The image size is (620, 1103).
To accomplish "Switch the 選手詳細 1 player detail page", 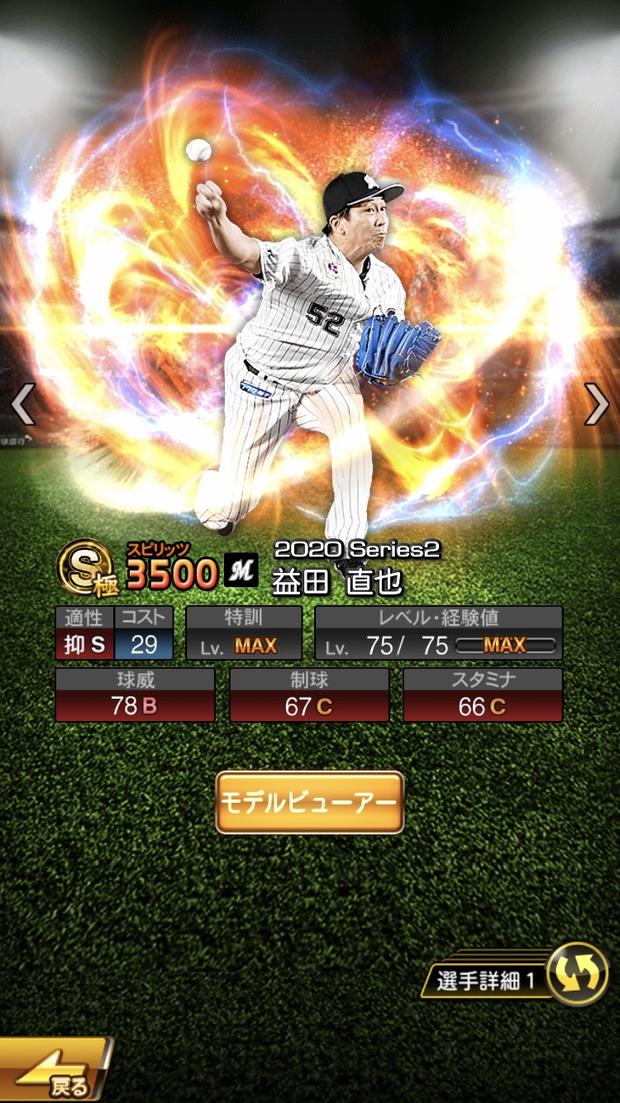I will [x=577, y=974].
